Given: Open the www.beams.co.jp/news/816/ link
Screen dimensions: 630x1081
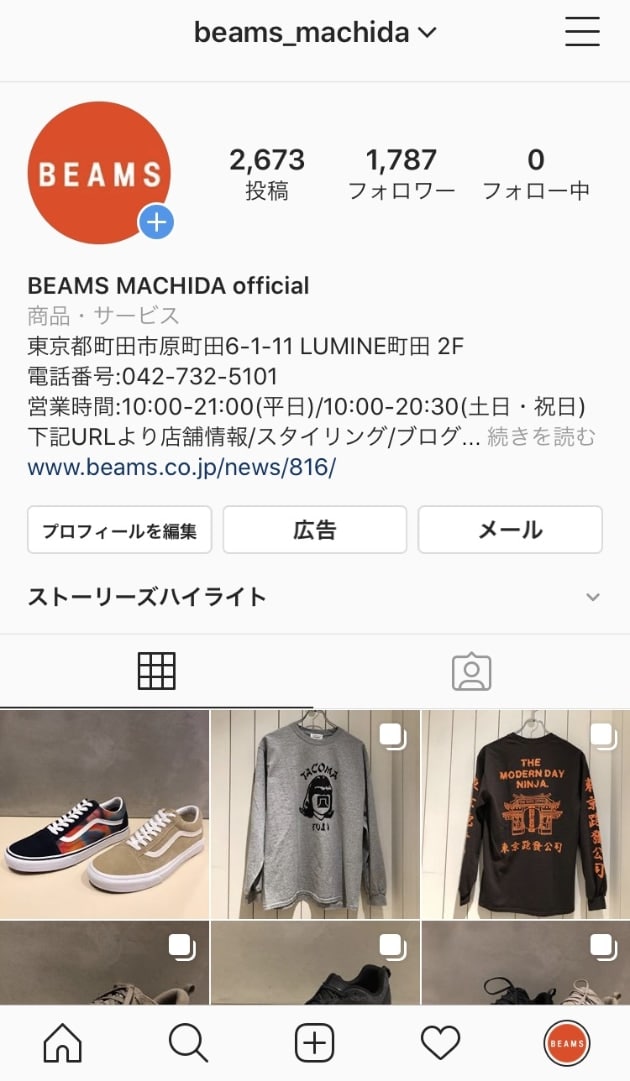Looking at the screenshot, I should click(181, 467).
